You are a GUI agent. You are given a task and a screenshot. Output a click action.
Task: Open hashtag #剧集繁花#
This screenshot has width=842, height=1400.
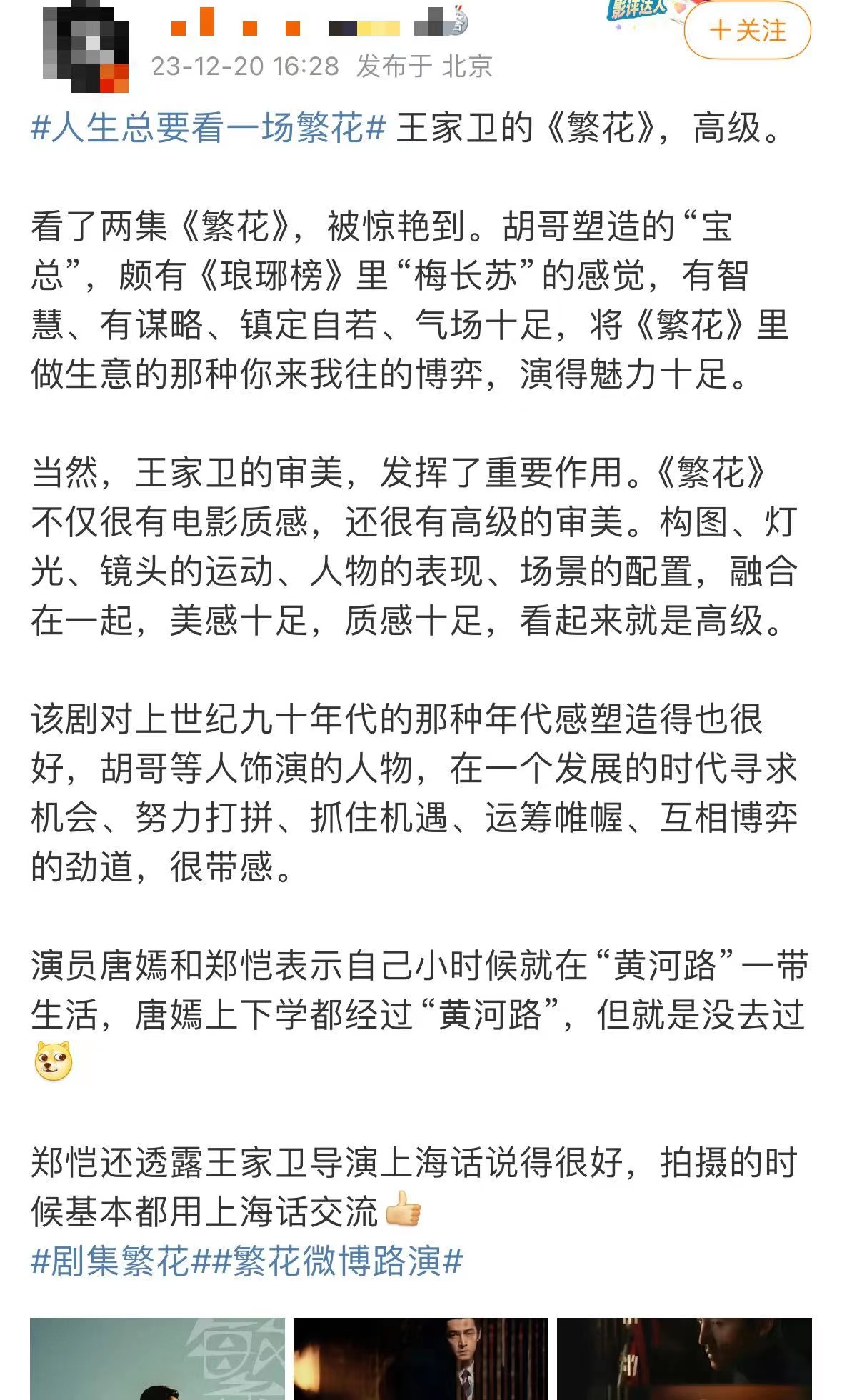(111, 1261)
